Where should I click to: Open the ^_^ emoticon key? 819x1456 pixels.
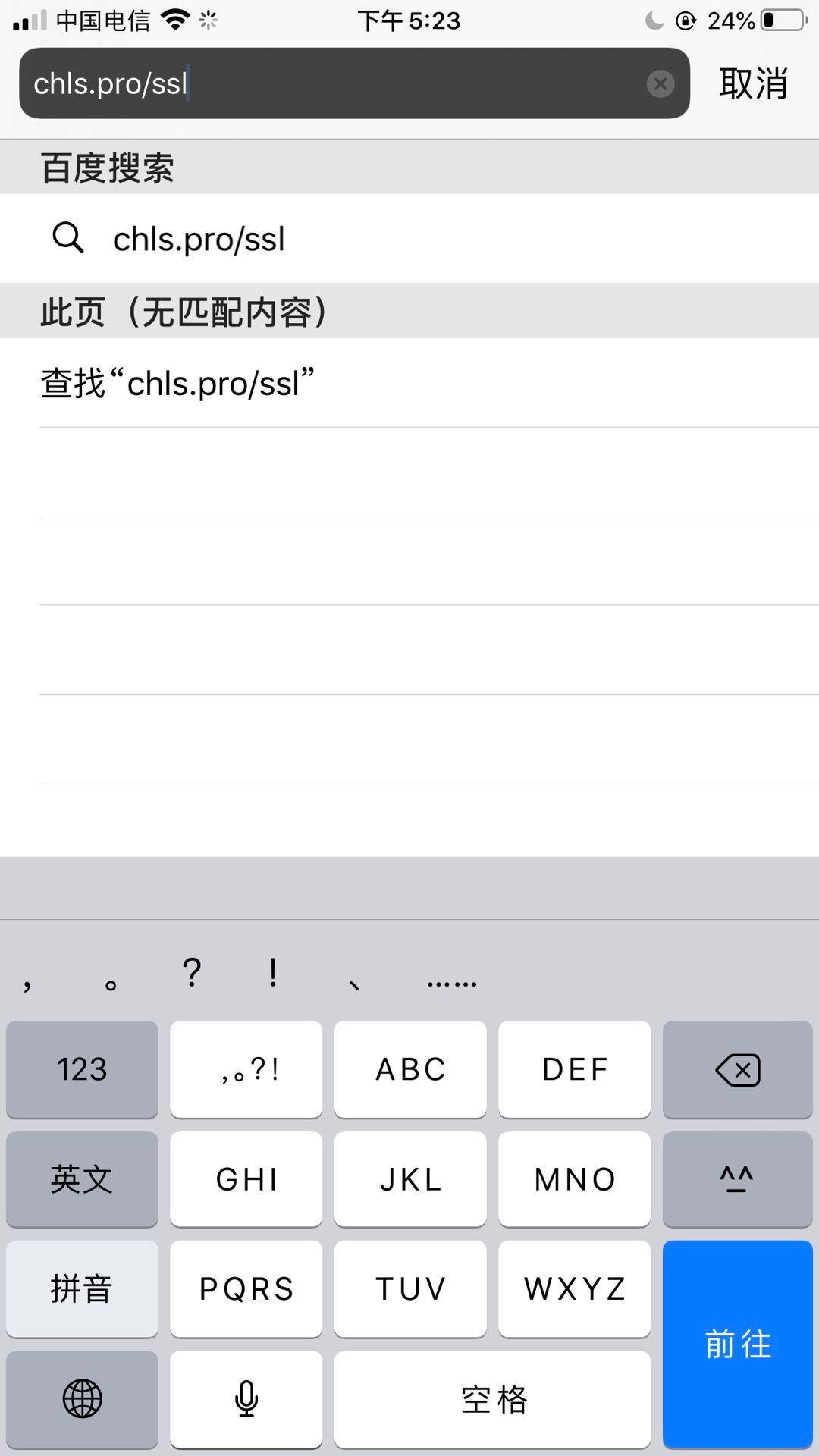pos(737,1179)
